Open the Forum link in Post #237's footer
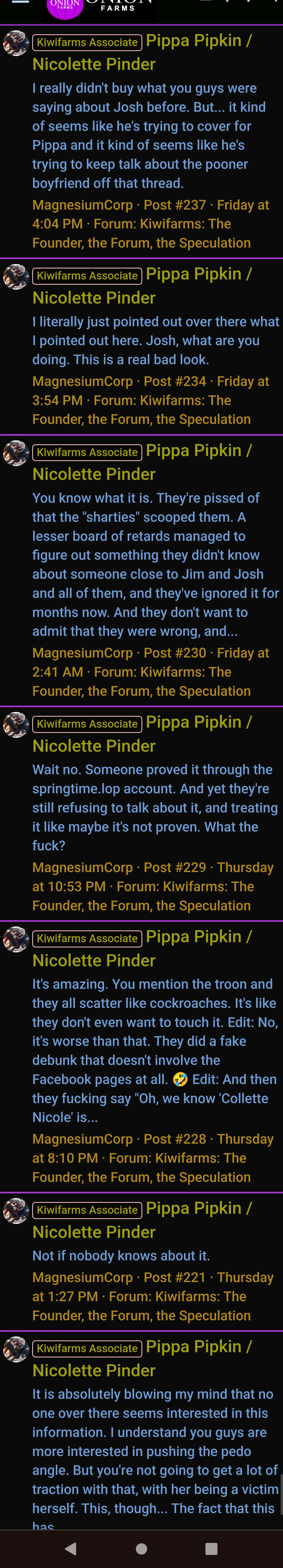 [162, 233]
